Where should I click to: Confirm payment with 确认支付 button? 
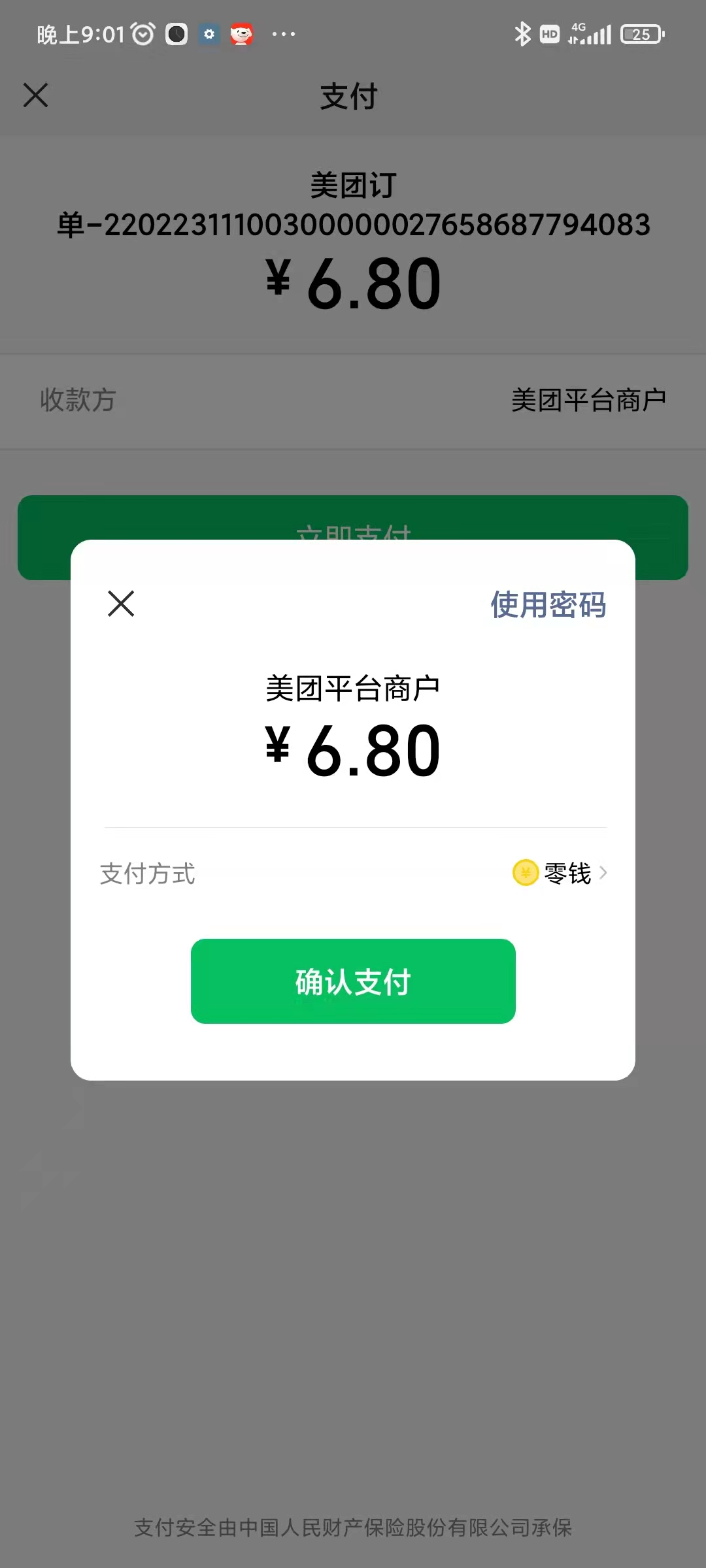click(x=353, y=981)
